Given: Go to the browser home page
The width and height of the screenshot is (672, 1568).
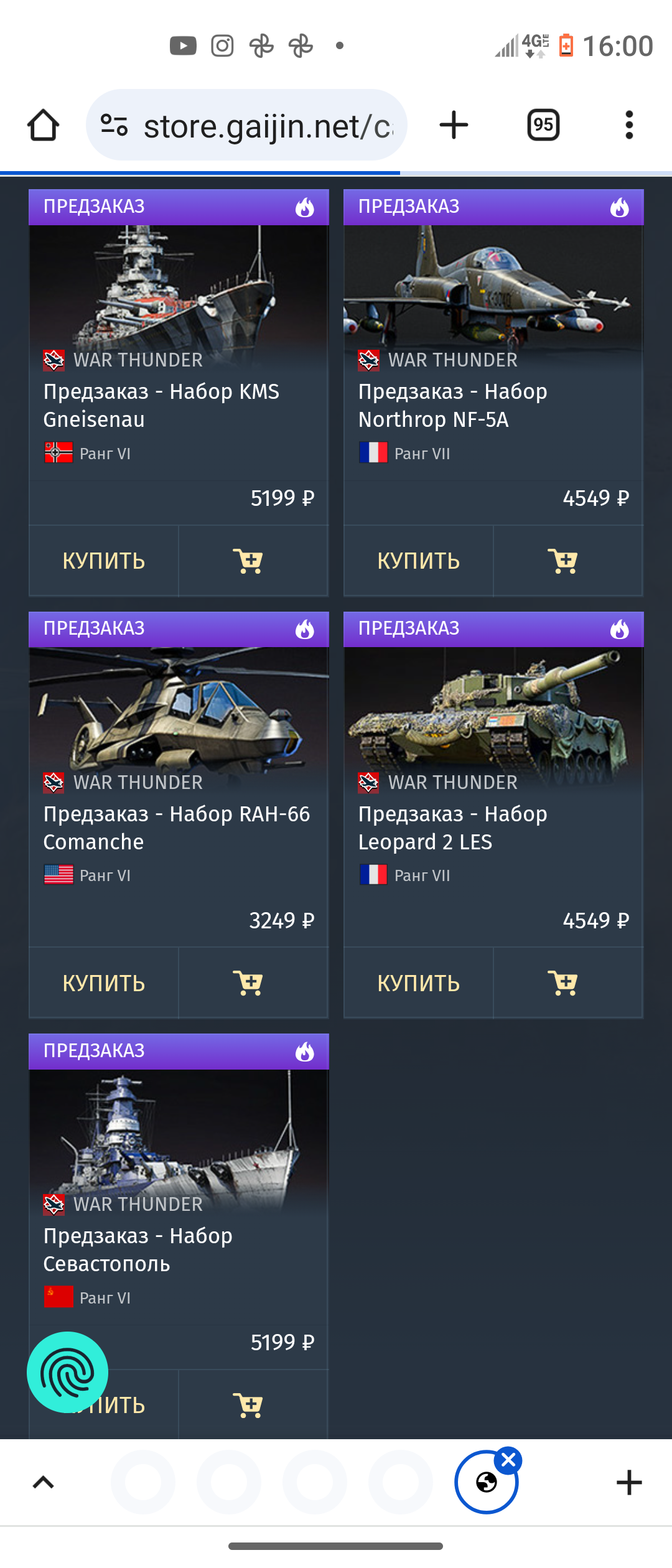Looking at the screenshot, I should pyautogui.click(x=44, y=125).
